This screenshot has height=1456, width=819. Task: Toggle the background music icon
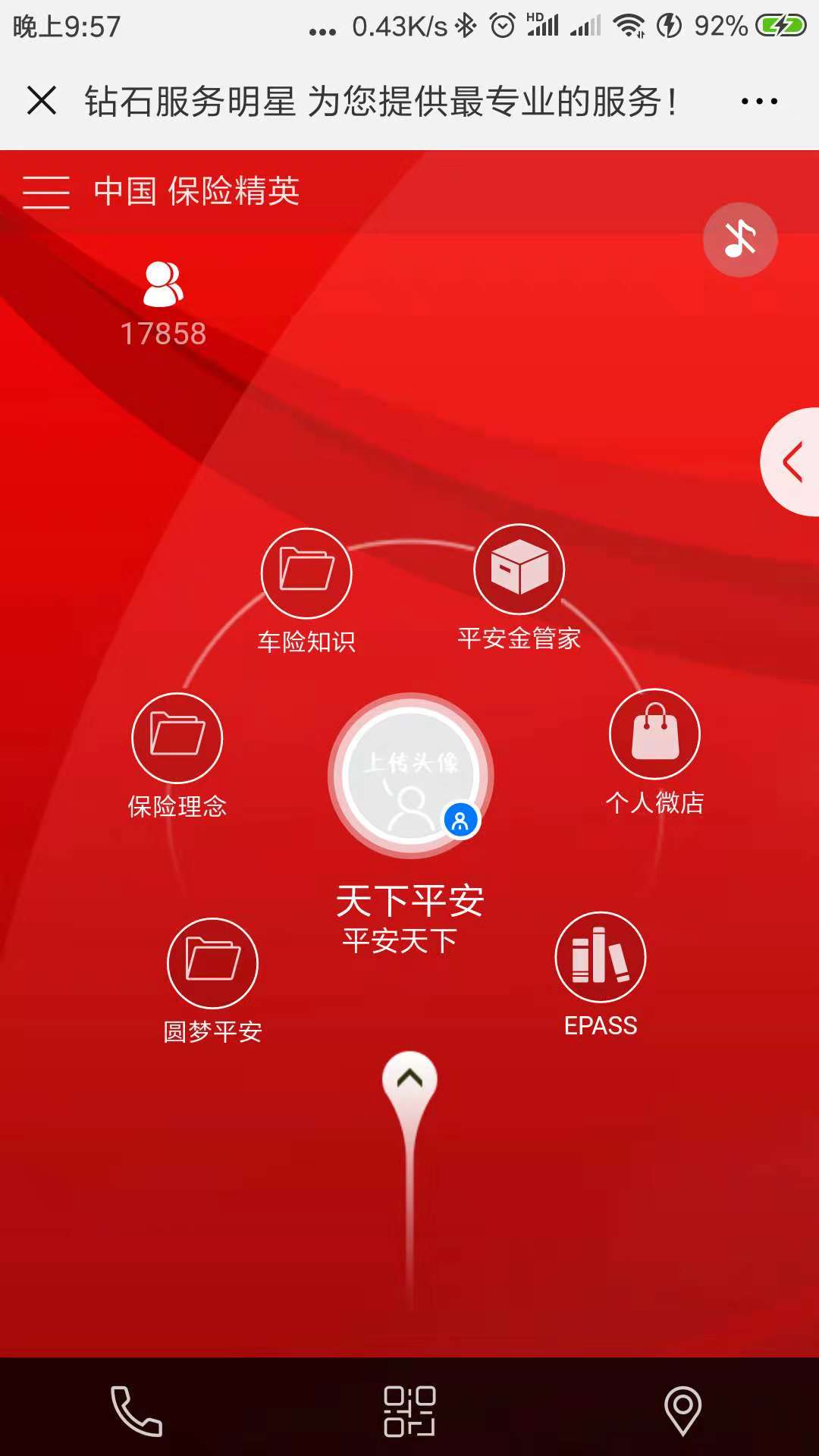740,240
